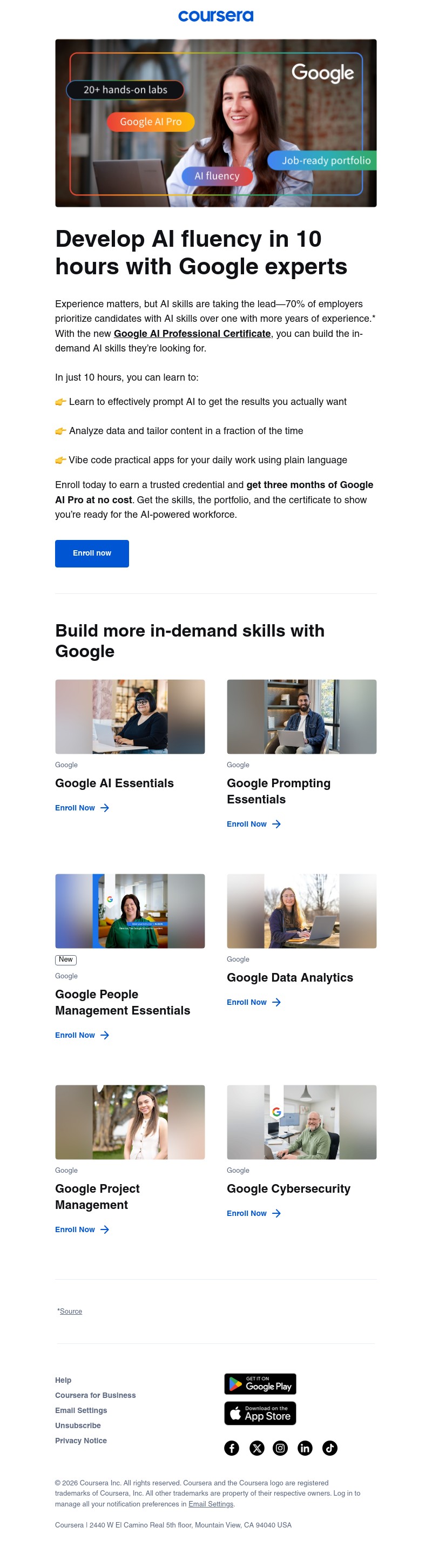
Task: Download the app on the App Store
Action: point(260,1414)
